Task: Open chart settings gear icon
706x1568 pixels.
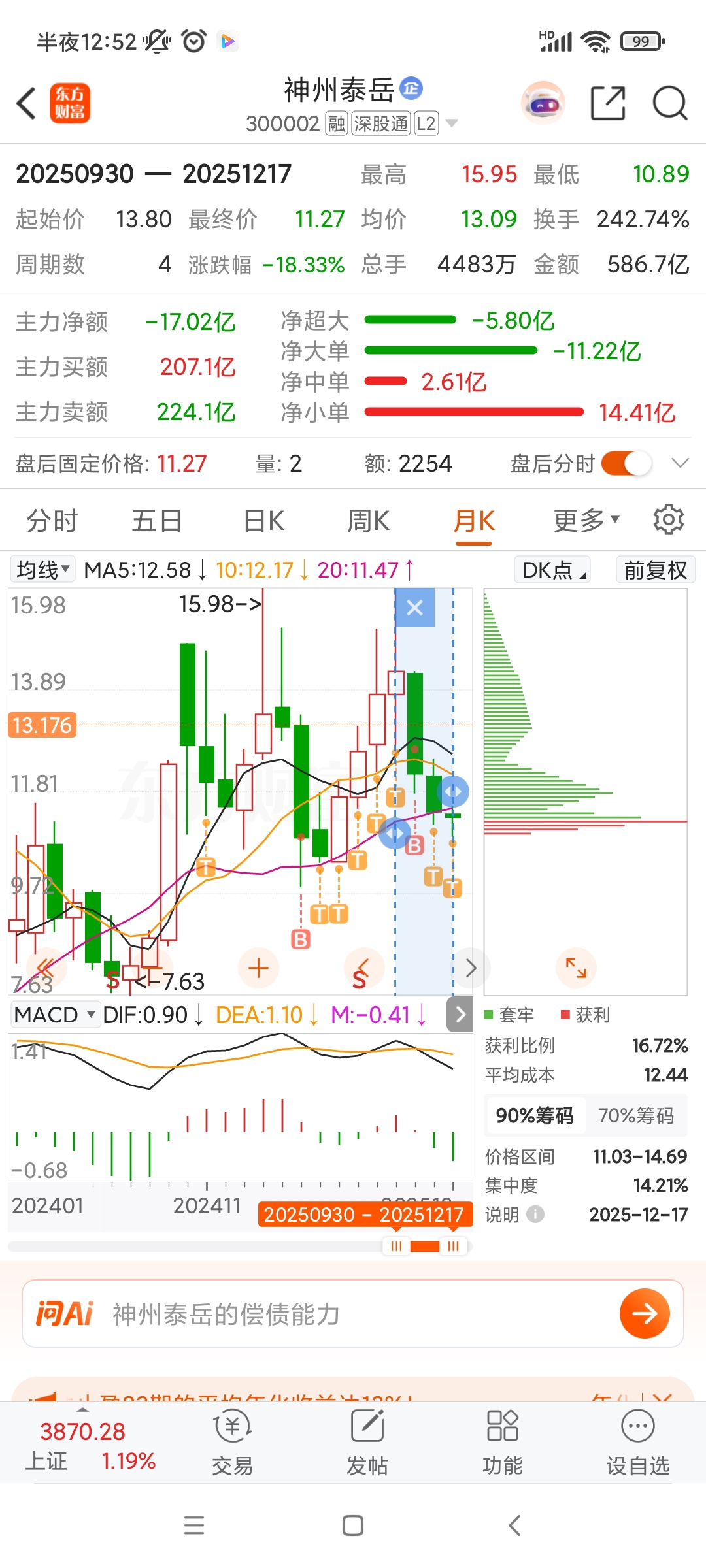Action: point(668,520)
